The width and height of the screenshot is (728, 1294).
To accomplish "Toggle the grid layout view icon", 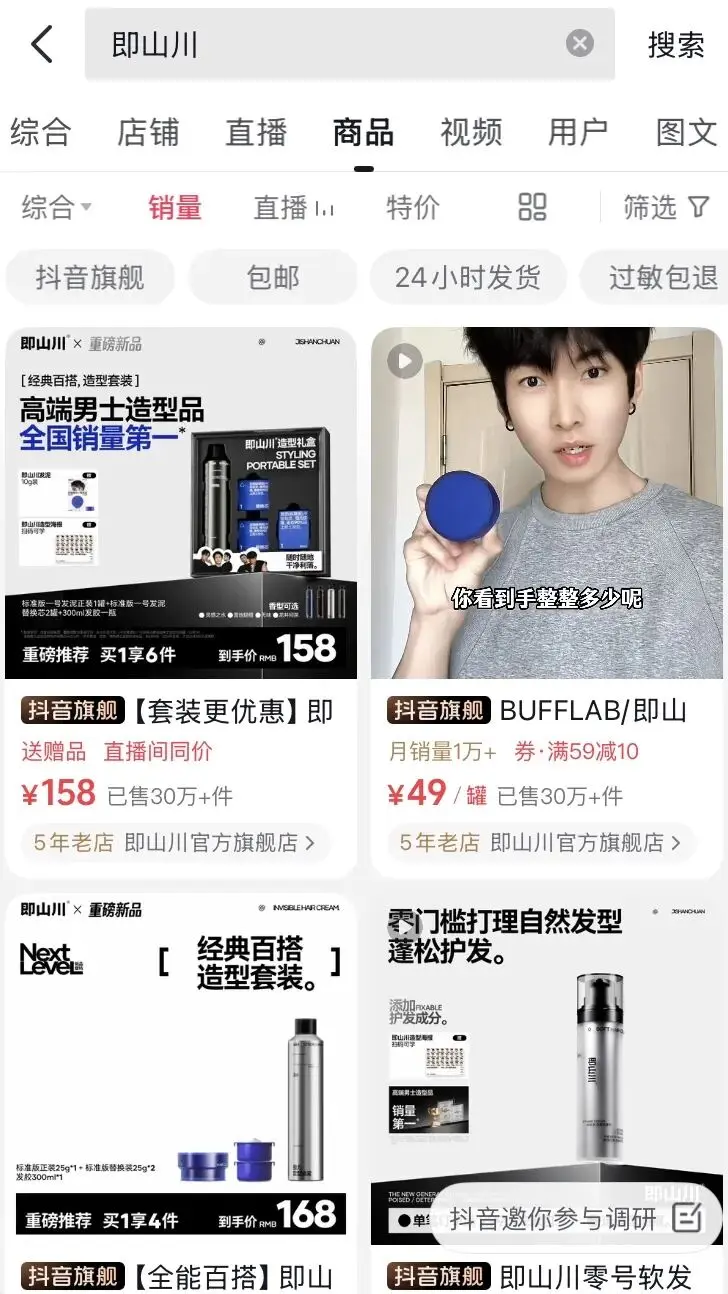I will (x=532, y=207).
